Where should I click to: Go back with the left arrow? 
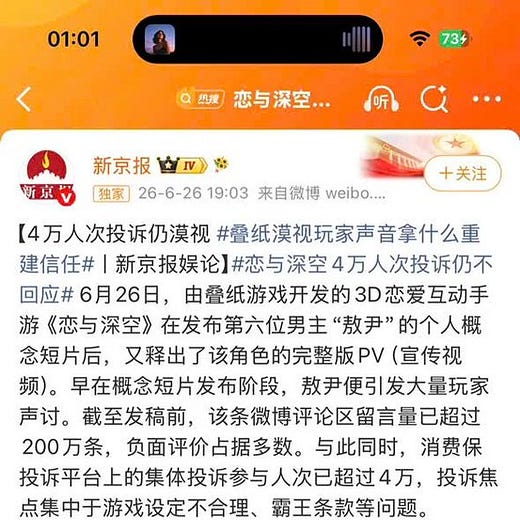pyautogui.click(x=24, y=99)
